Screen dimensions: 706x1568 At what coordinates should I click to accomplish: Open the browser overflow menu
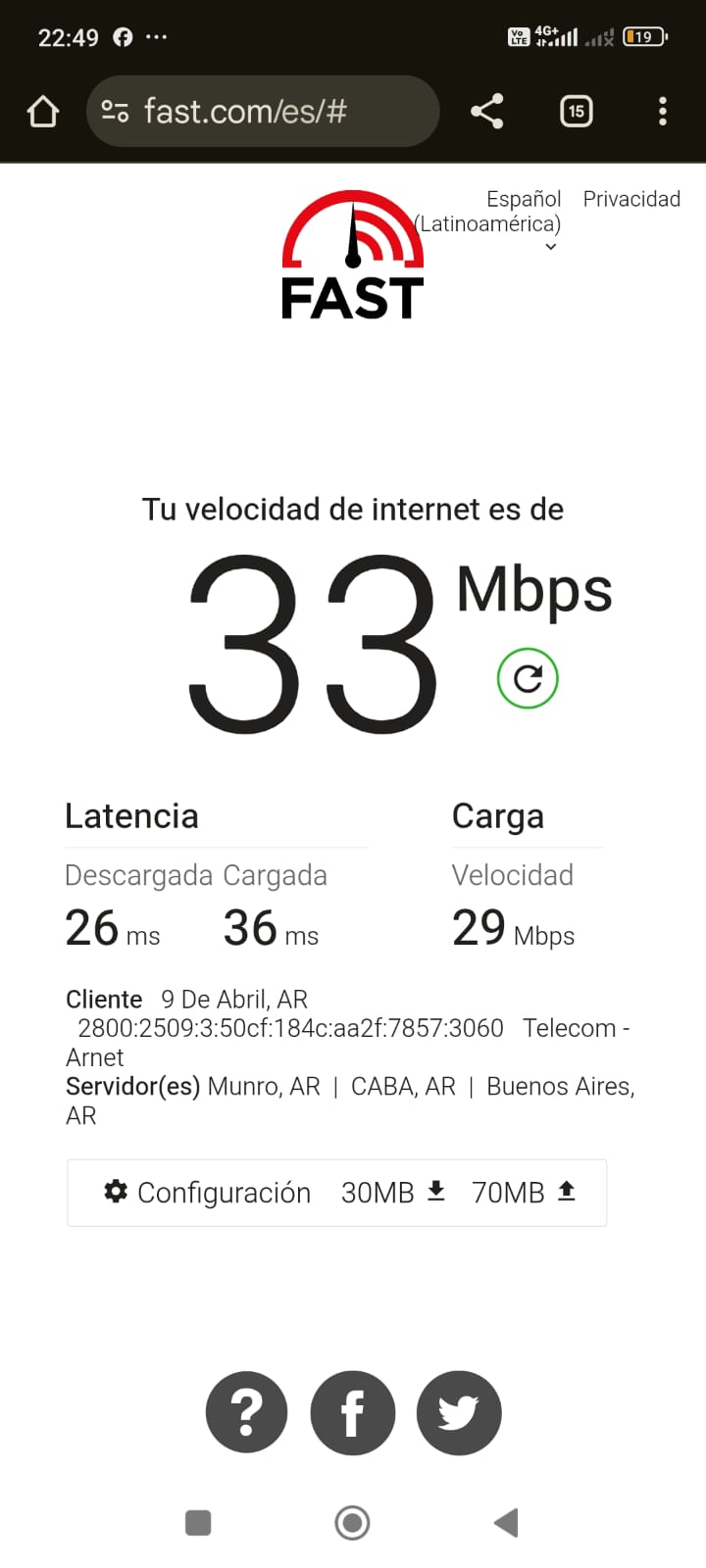point(663,112)
